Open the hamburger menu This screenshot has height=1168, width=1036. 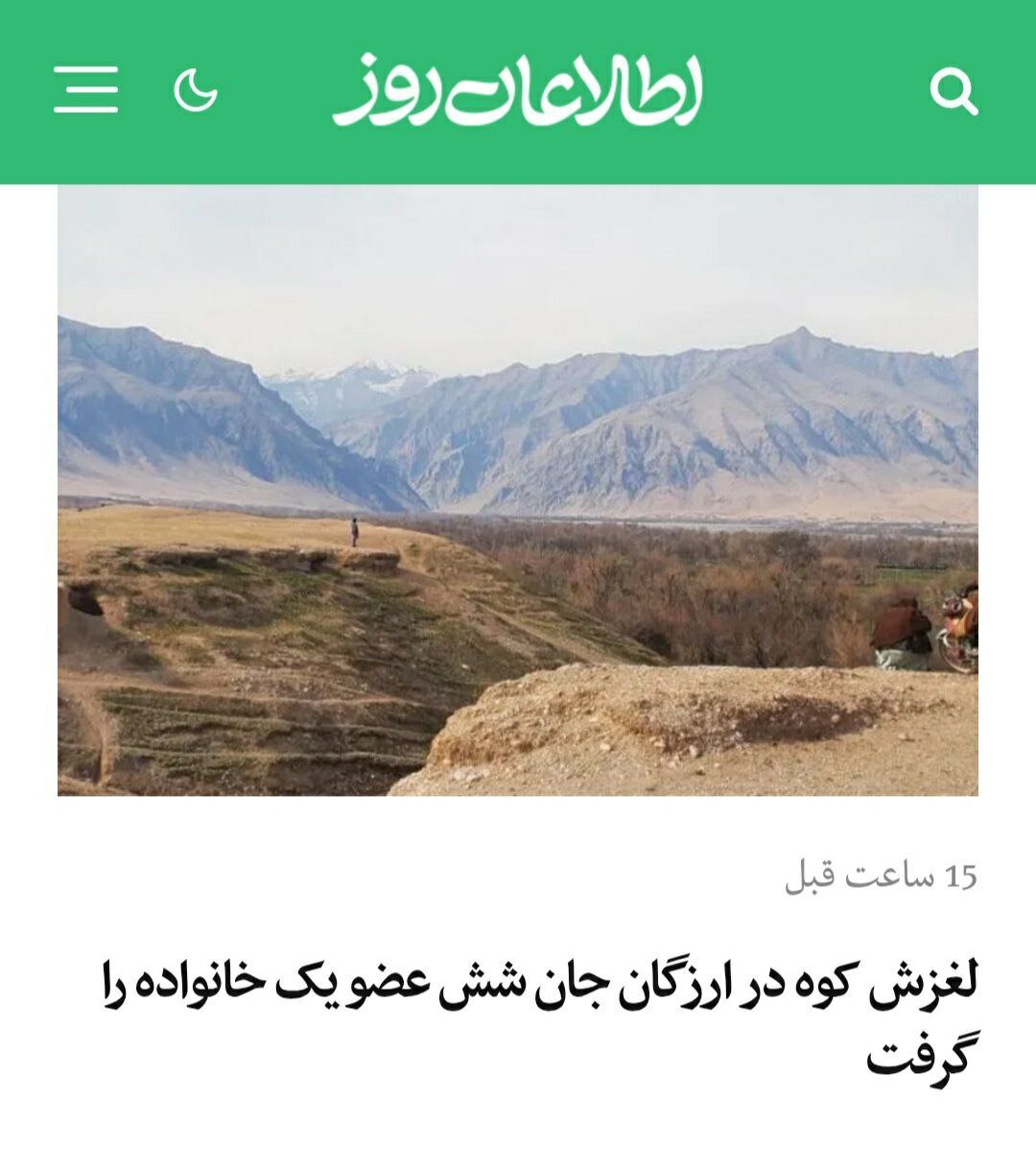(86, 90)
